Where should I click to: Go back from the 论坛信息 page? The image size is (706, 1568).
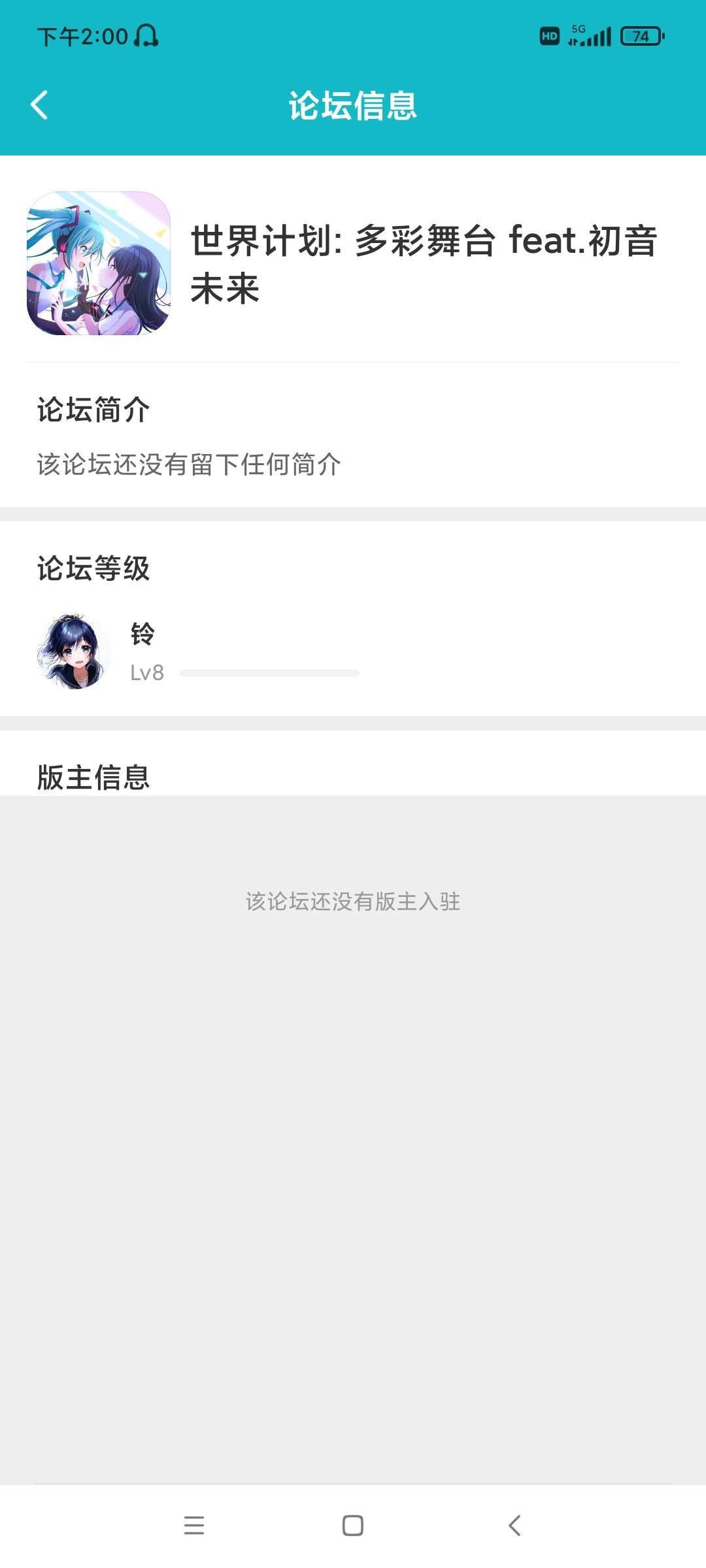pos(39,105)
